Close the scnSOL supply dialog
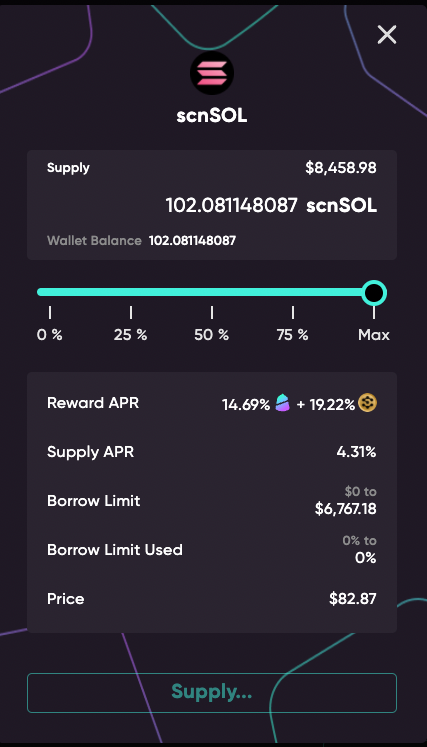This screenshot has height=747, width=427. pos(386,35)
